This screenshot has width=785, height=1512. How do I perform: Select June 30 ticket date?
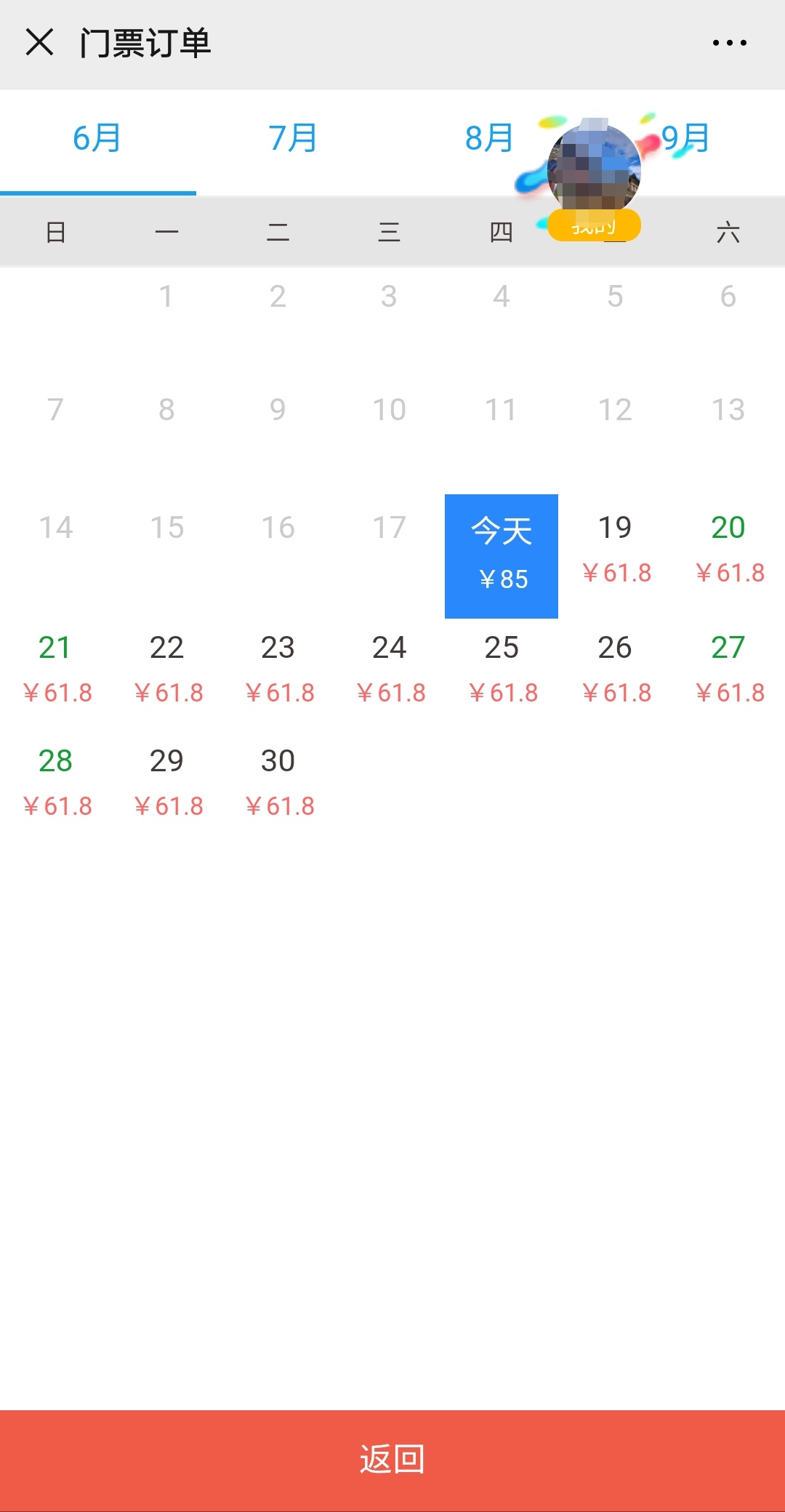coord(278,782)
